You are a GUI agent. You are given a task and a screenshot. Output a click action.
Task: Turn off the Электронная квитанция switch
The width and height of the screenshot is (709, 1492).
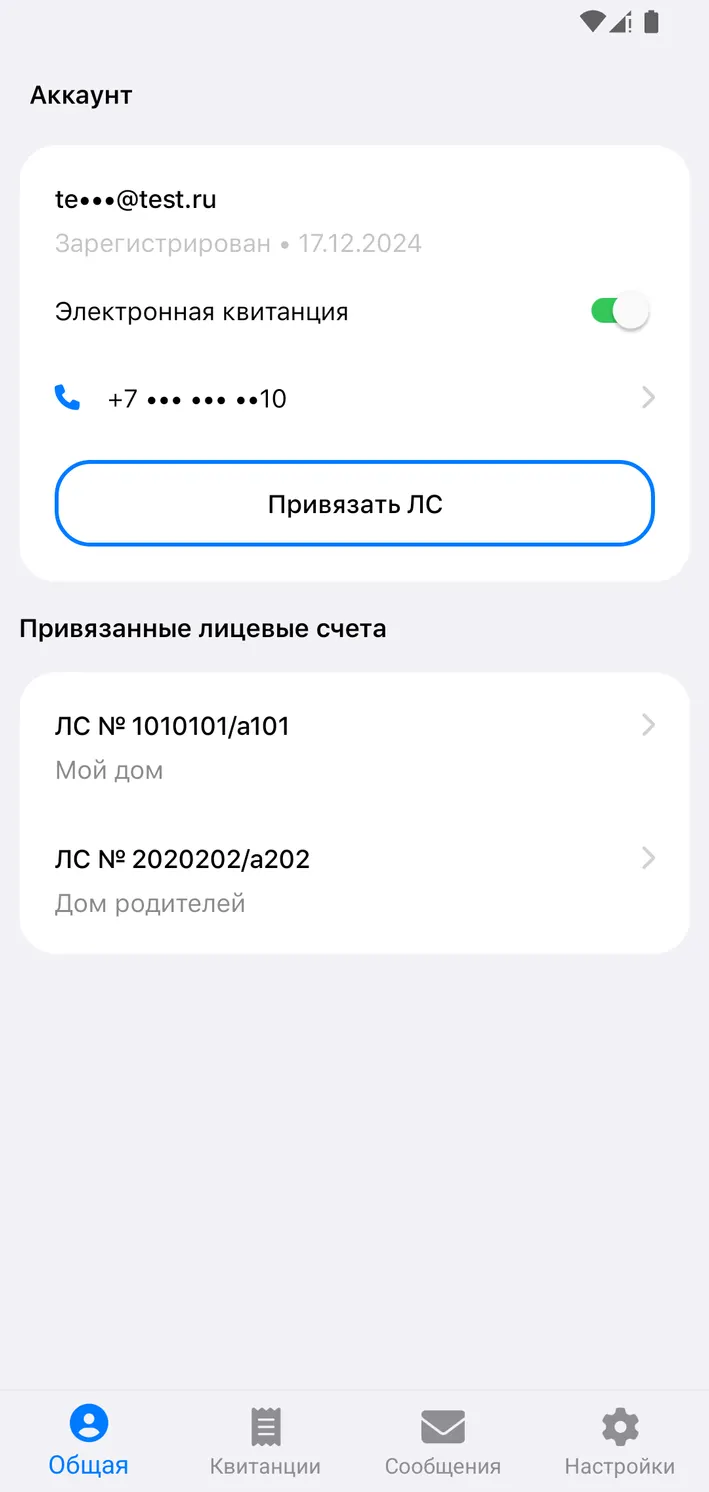(x=620, y=311)
